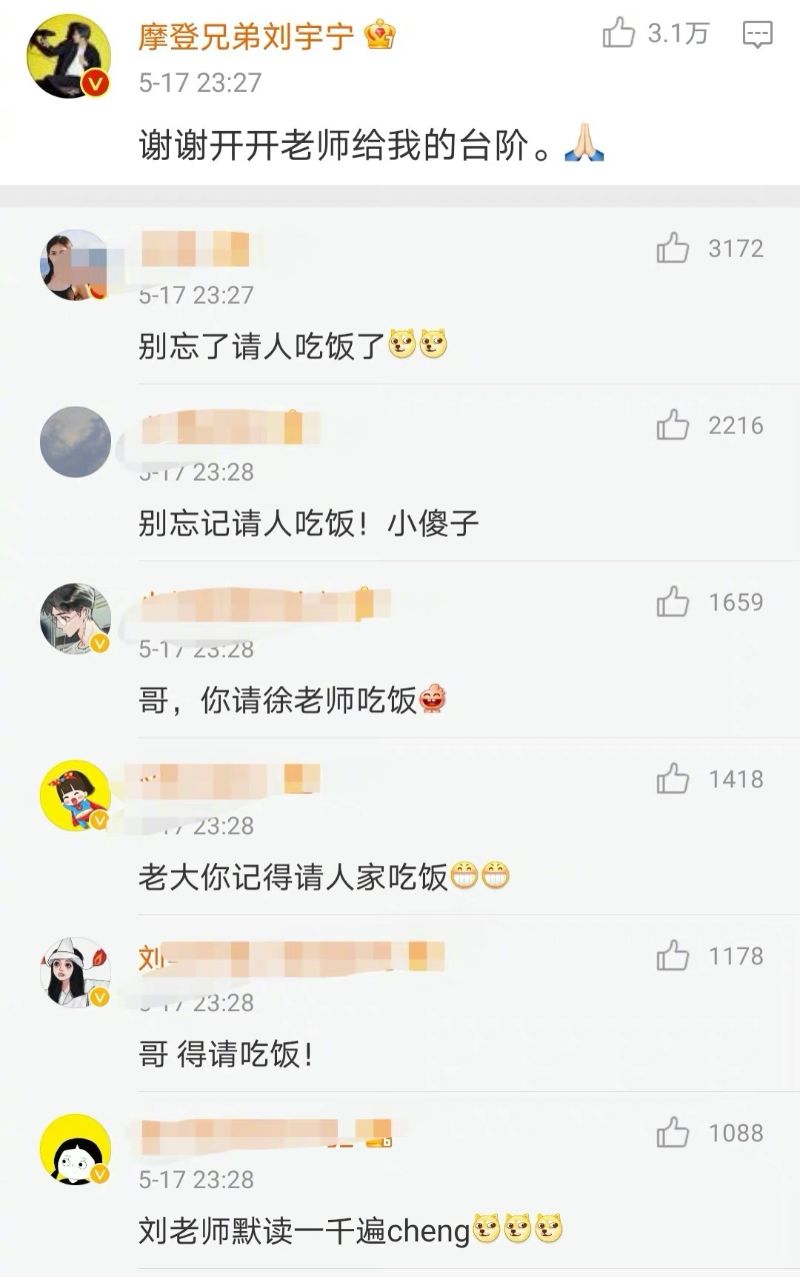Open the comment icon on 摩登兄弟刘宇宁's post
Viewport: 800px width, 1277px height.
click(757, 36)
